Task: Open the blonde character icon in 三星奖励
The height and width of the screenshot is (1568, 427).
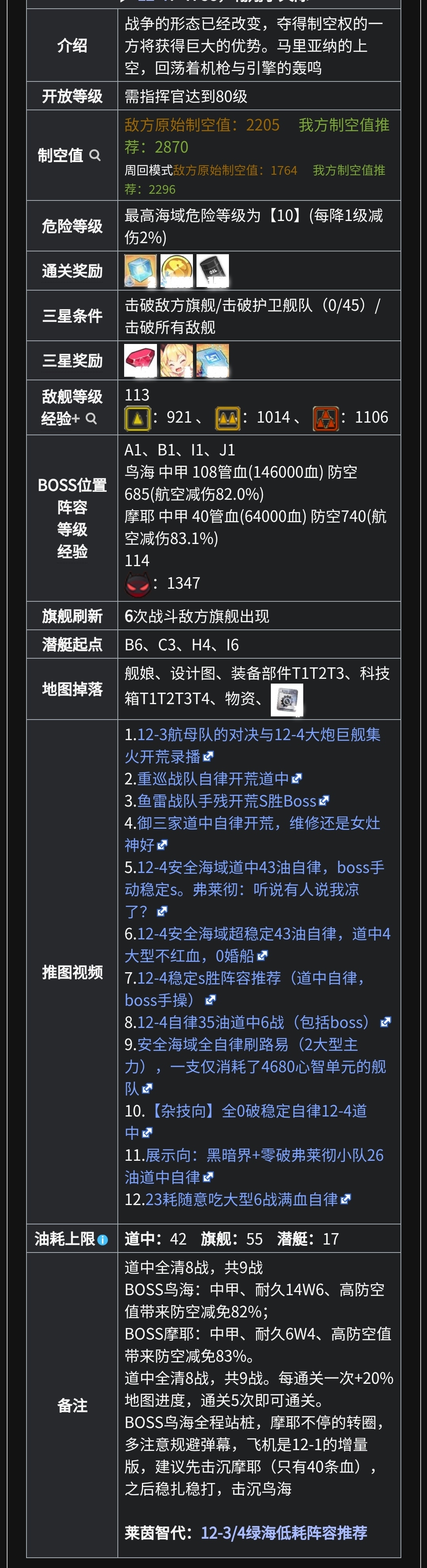Action: 177,360
